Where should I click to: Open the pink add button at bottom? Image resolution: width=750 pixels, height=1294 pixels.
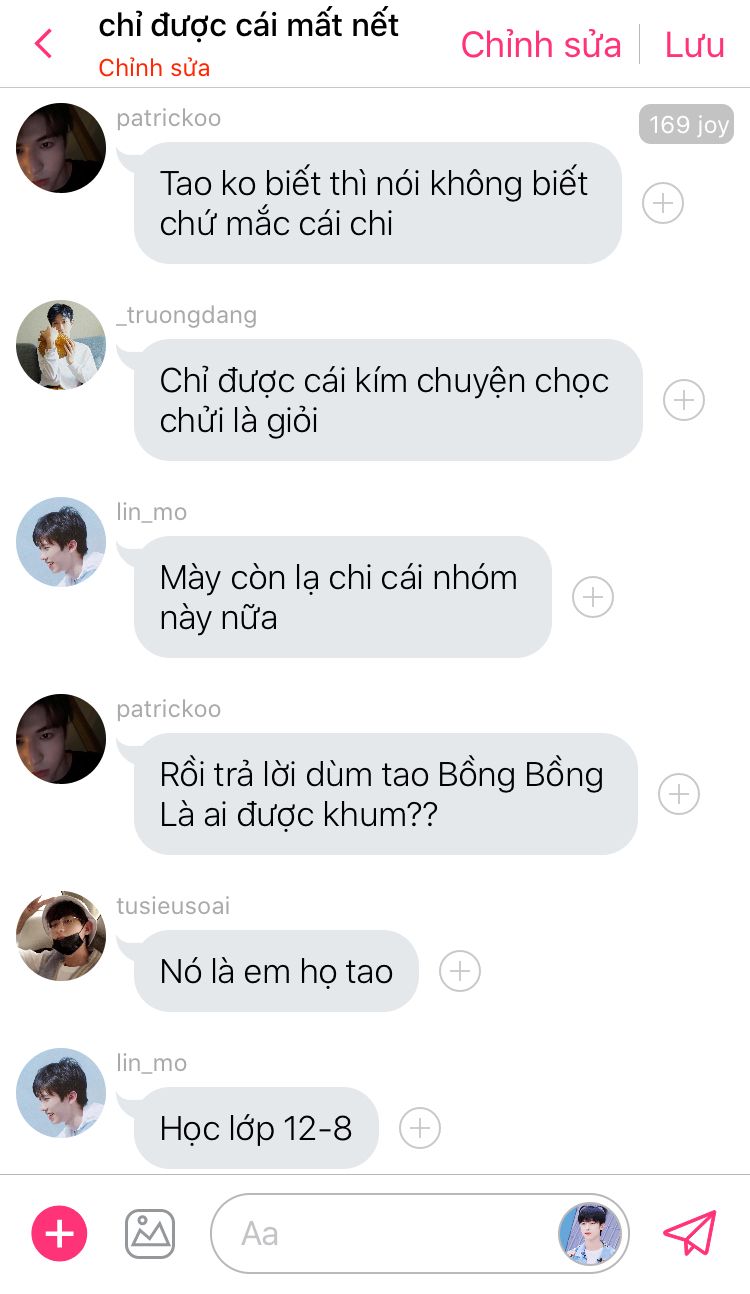60,1234
